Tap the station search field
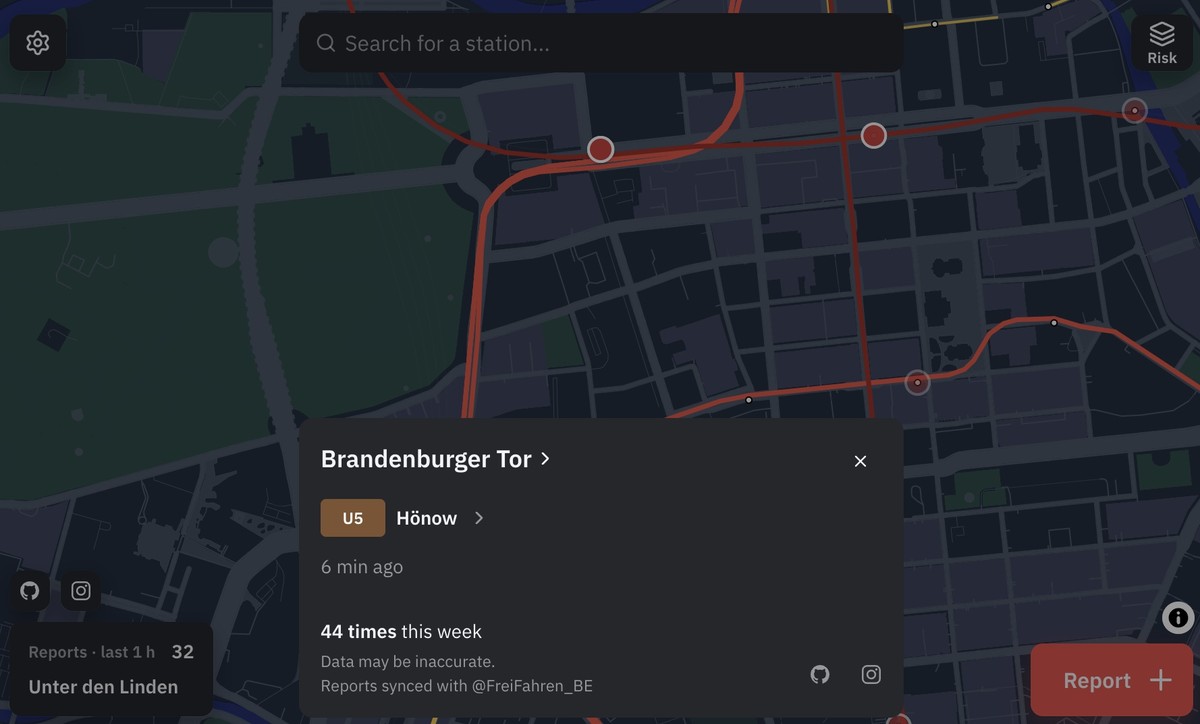 pos(601,43)
